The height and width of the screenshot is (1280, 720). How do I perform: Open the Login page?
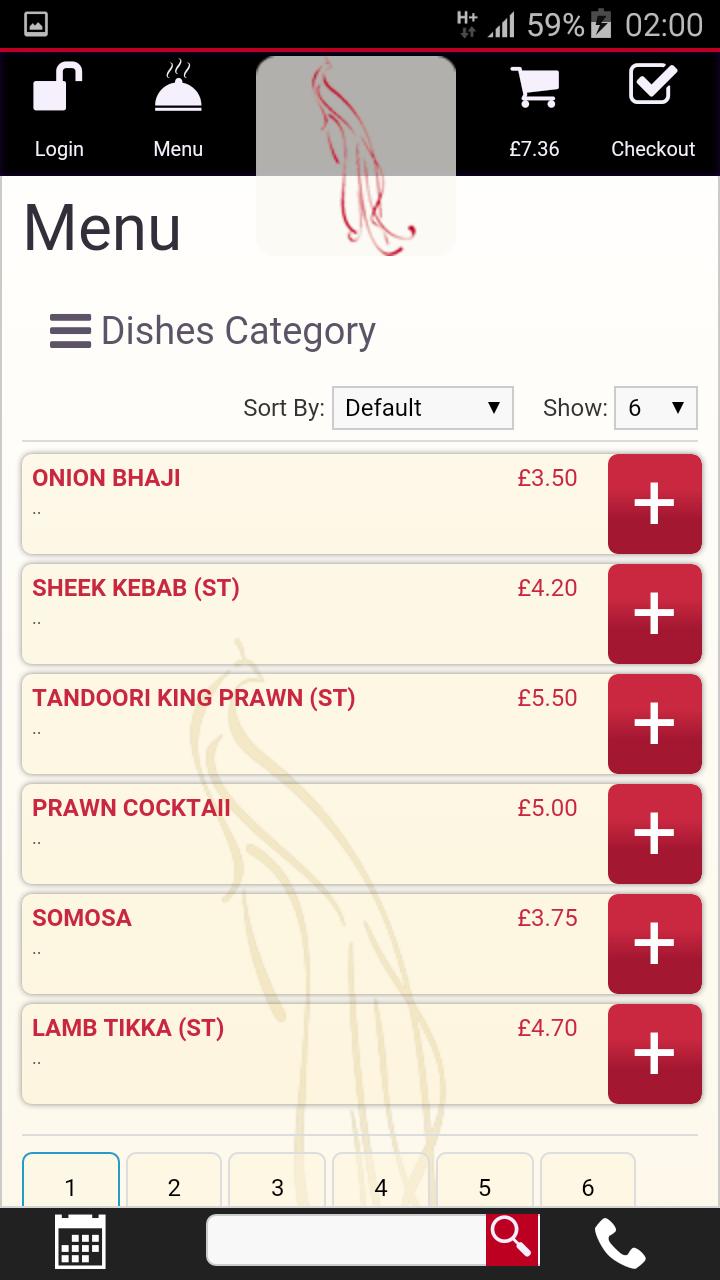[59, 112]
